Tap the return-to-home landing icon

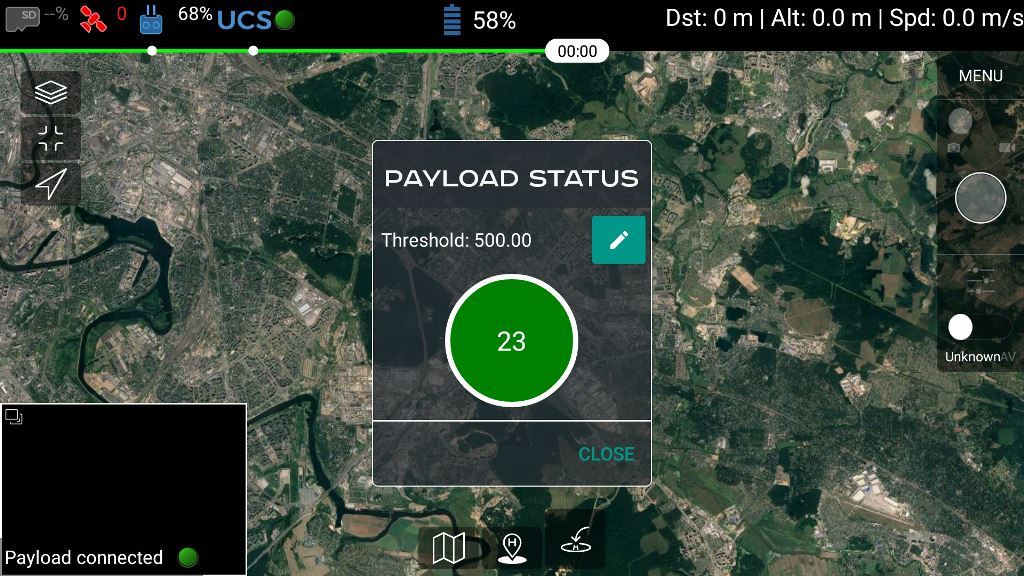tap(575, 542)
